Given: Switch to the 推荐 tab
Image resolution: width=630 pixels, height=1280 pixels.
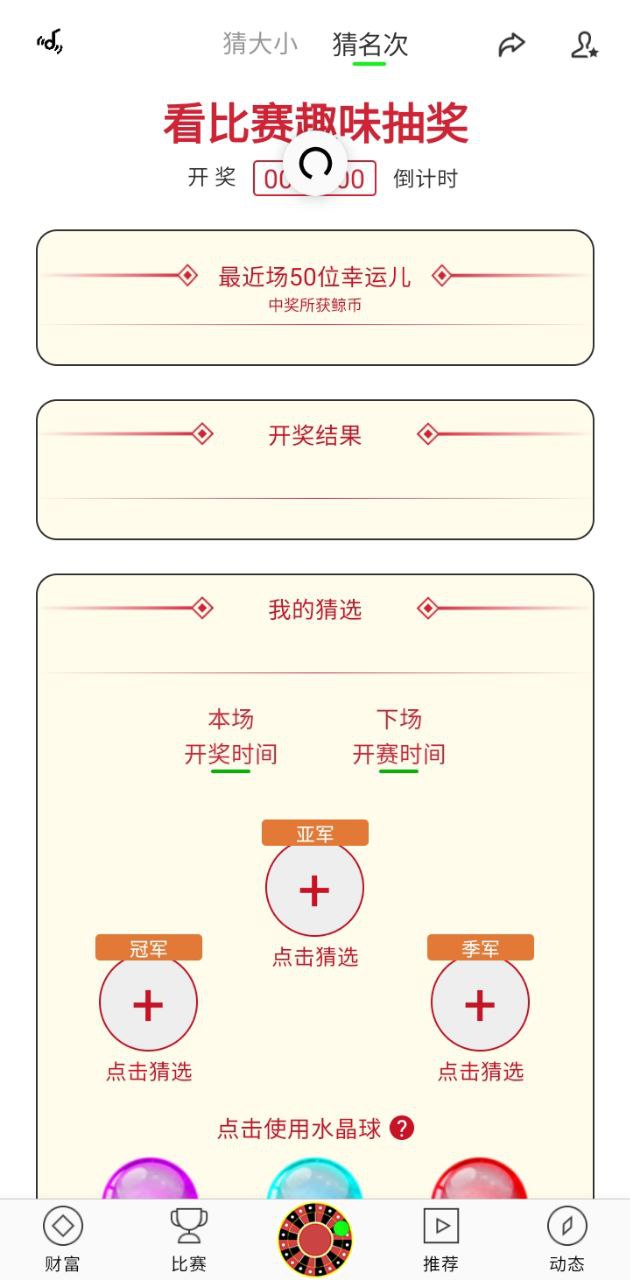Looking at the screenshot, I should tap(441, 1240).
